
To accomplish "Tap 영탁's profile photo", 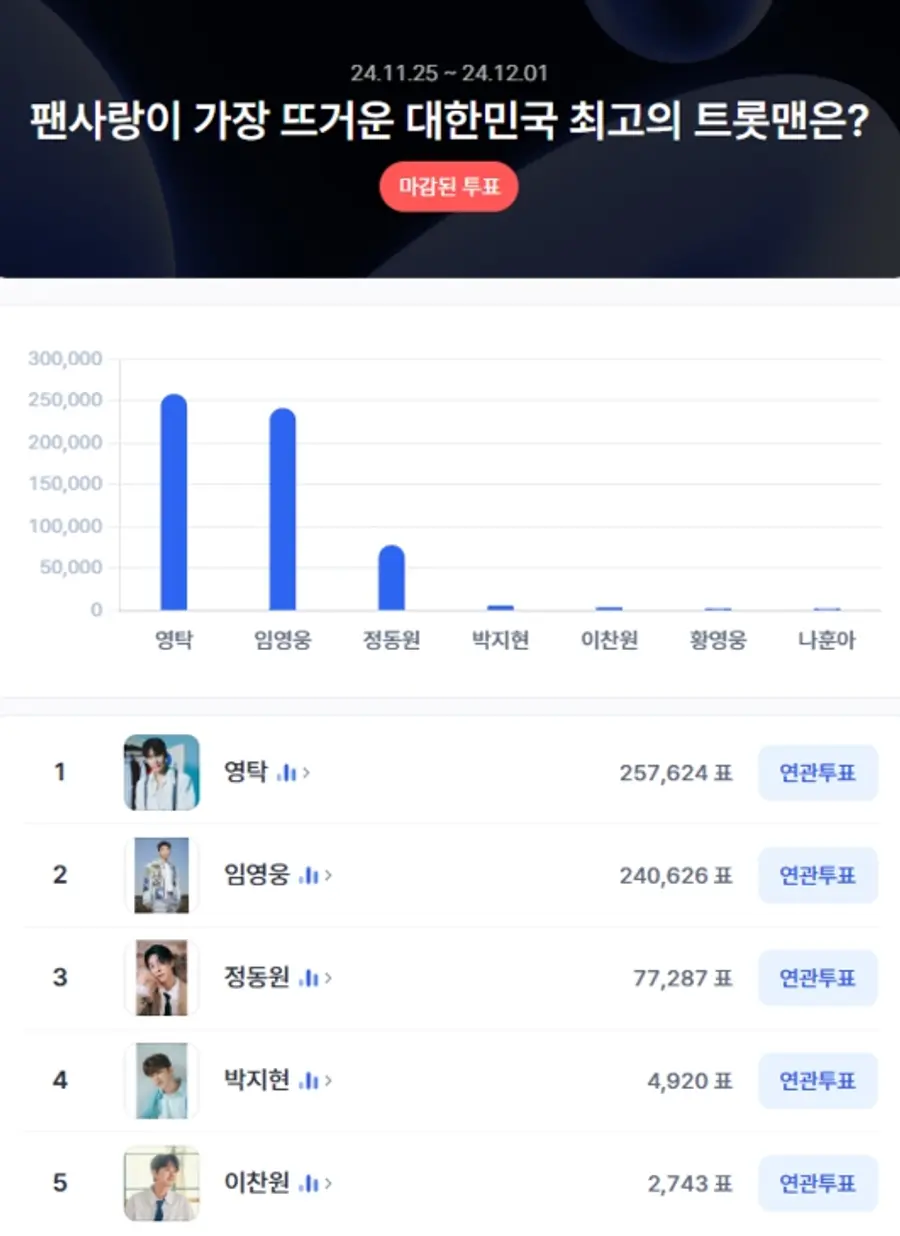I will 162,773.
